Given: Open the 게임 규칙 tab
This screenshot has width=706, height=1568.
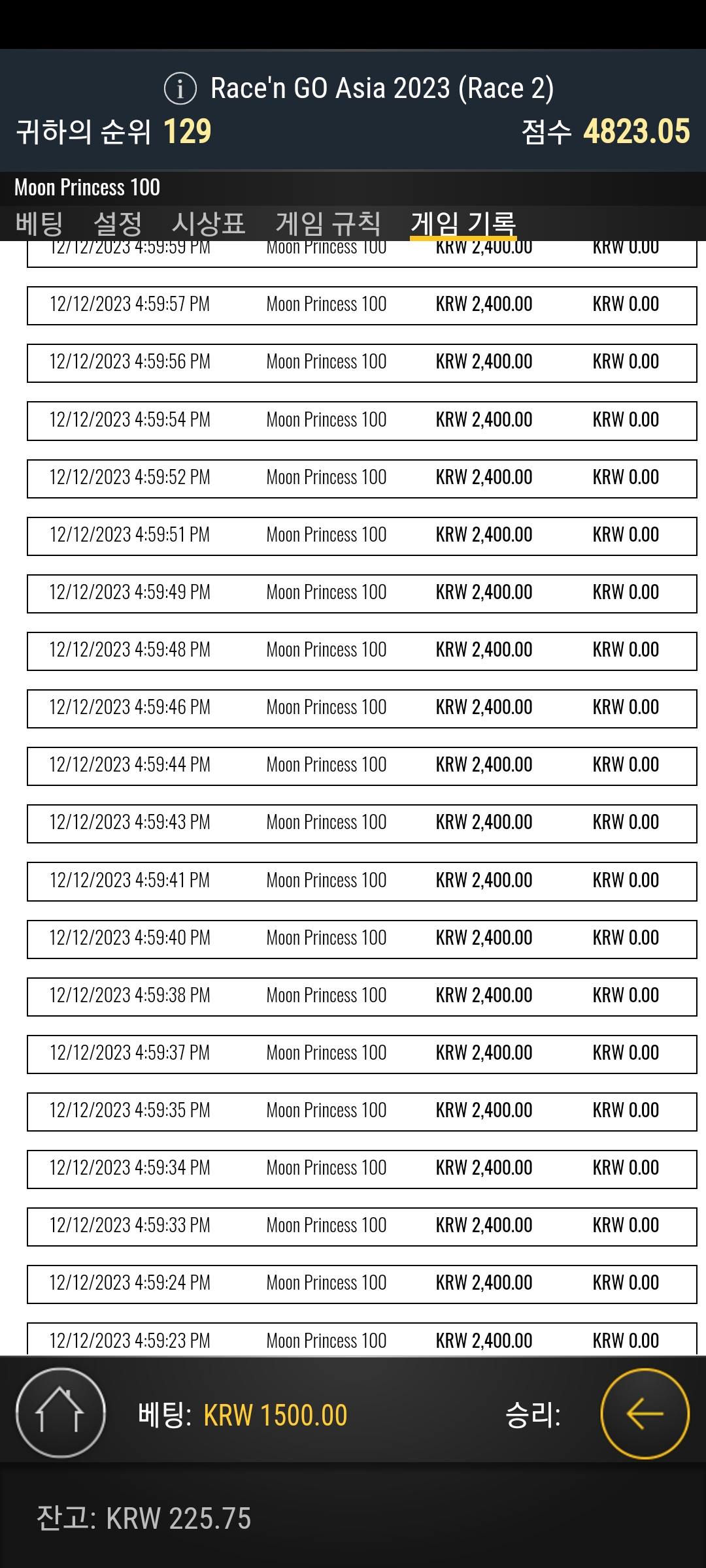Looking at the screenshot, I should point(328,224).
